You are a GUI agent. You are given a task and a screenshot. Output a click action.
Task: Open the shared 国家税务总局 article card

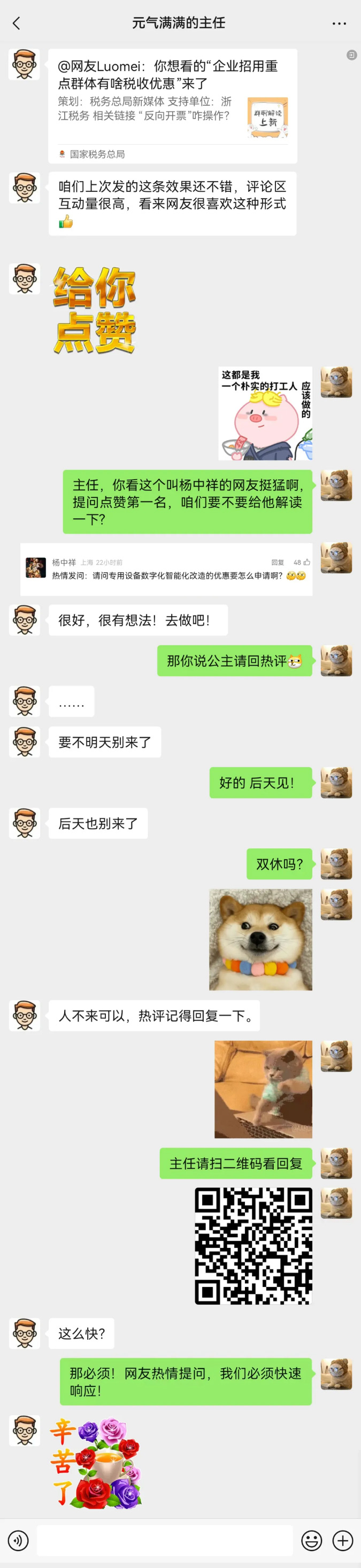click(x=173, y=105)
